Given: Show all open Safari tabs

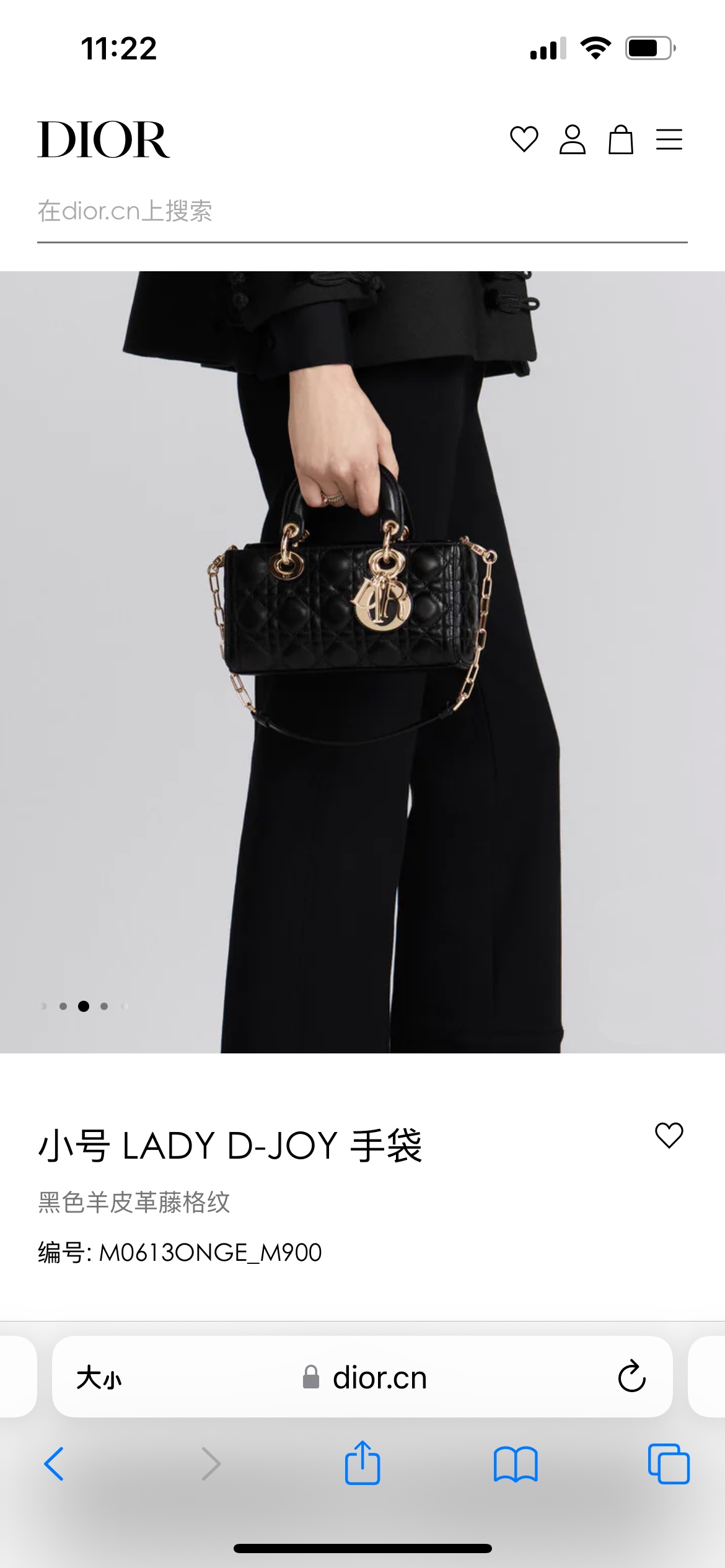Looking at the screenshot, I should (x=669, y=1464).
